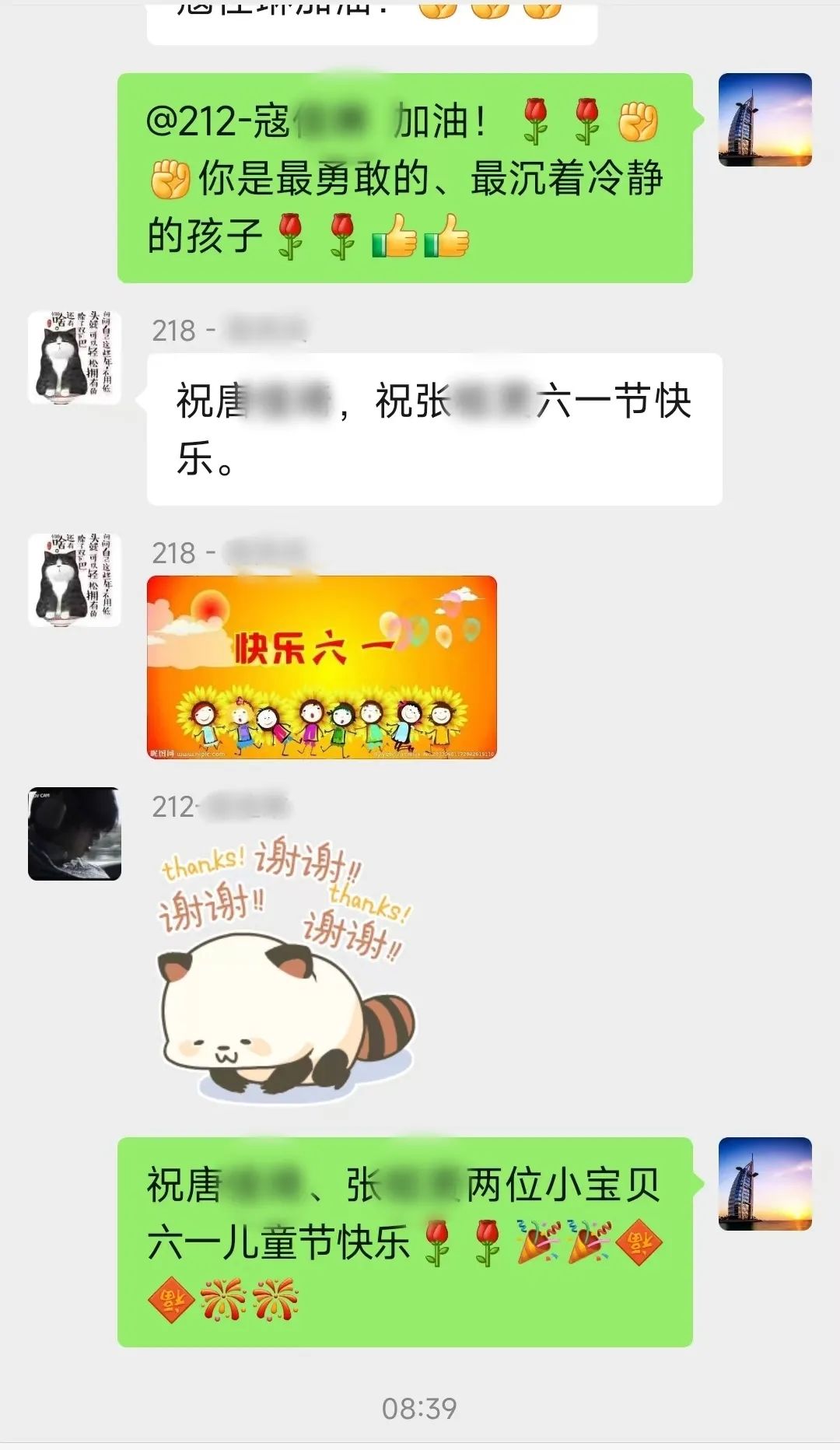Open cat avatar beside the 六一节快乐 text
The width and height of the screenshot is (840, 1450).
75,358
